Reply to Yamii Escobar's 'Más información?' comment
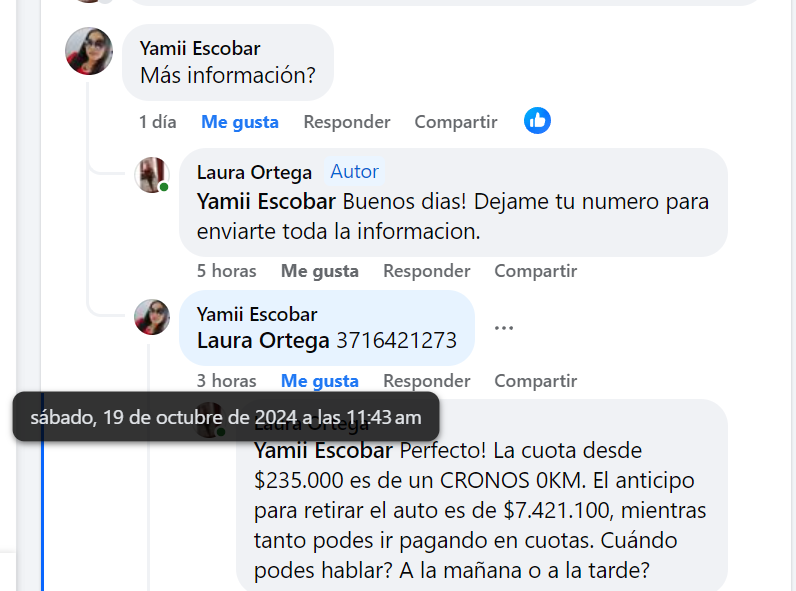Image resolution: width=796 pixels, height=591 pixels. tap(346, 122)
